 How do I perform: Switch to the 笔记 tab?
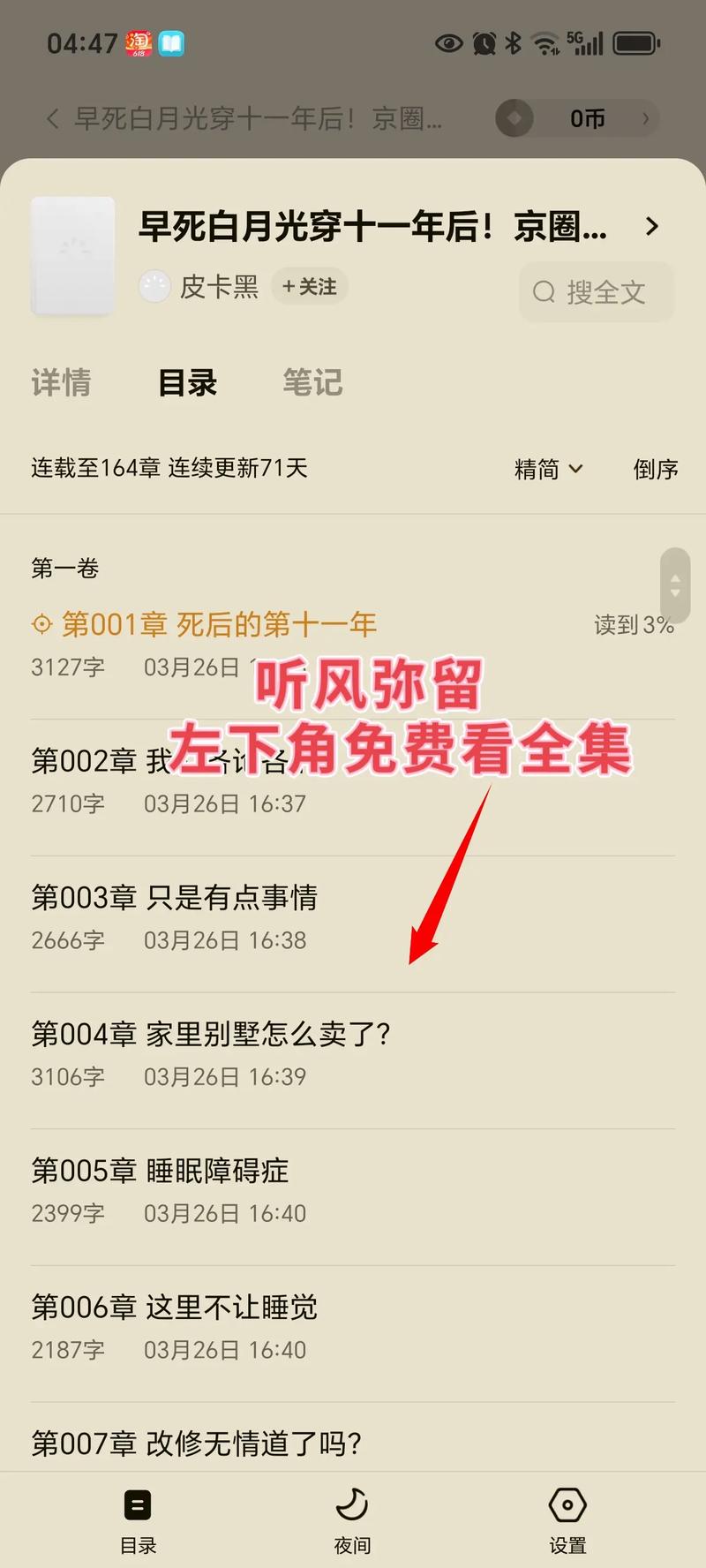click(312, 382)
